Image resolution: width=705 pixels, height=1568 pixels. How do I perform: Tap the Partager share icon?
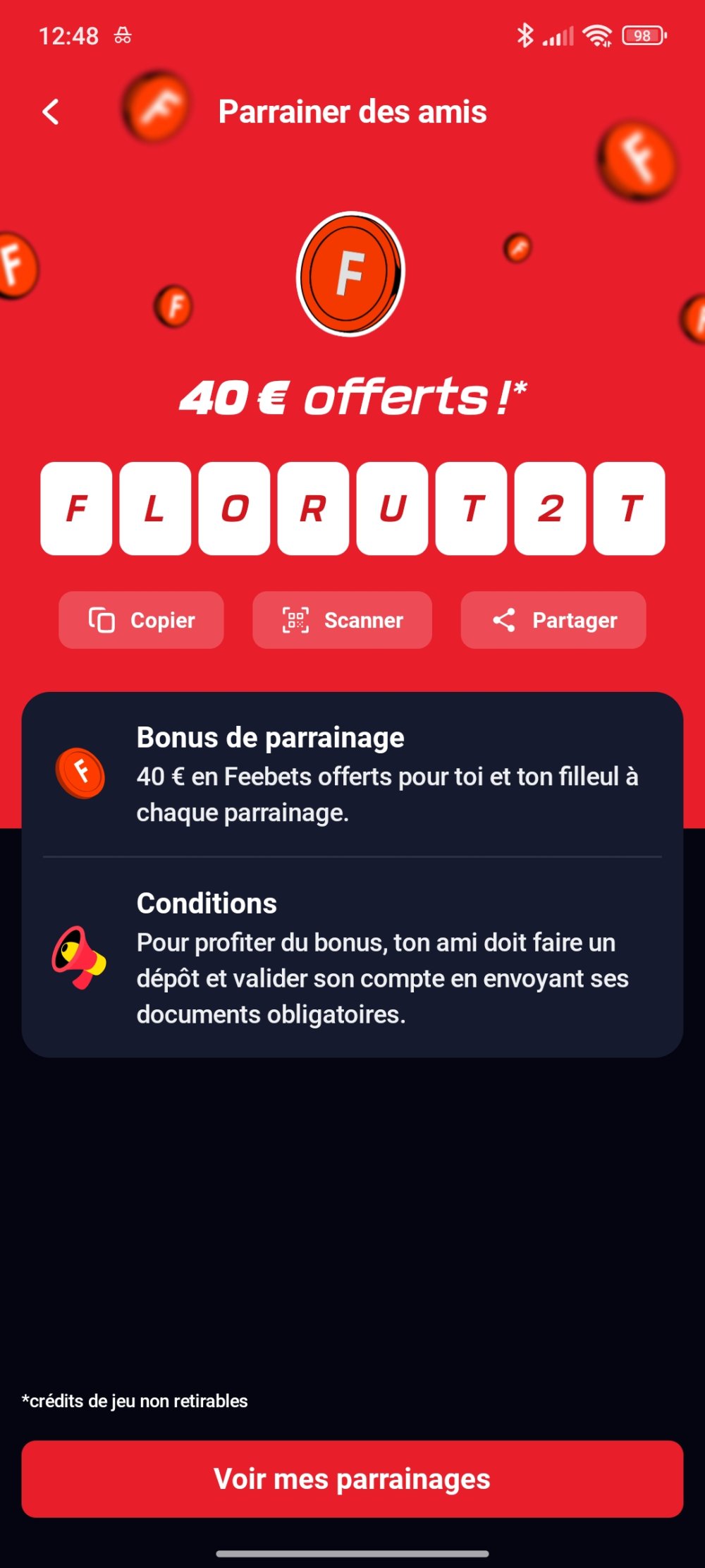click(505, 620)
